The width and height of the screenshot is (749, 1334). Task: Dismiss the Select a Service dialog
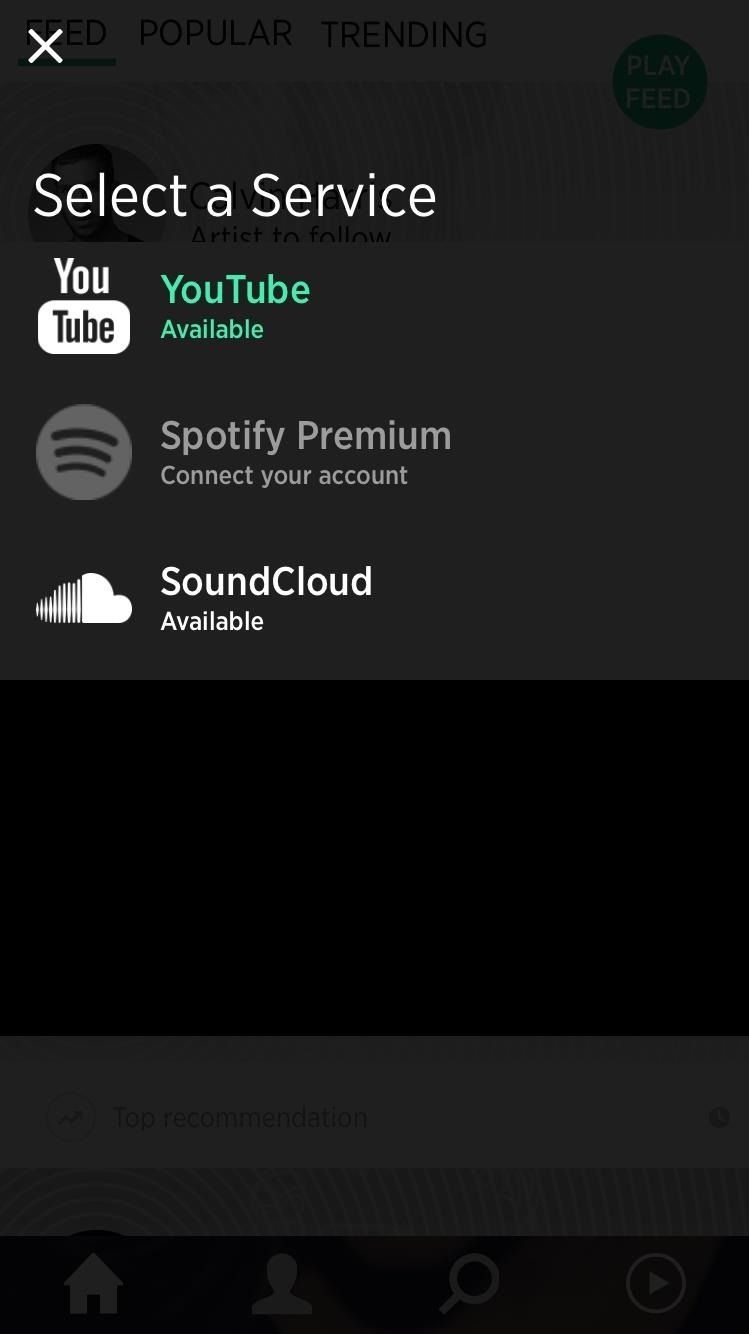[x=45, y=45]
